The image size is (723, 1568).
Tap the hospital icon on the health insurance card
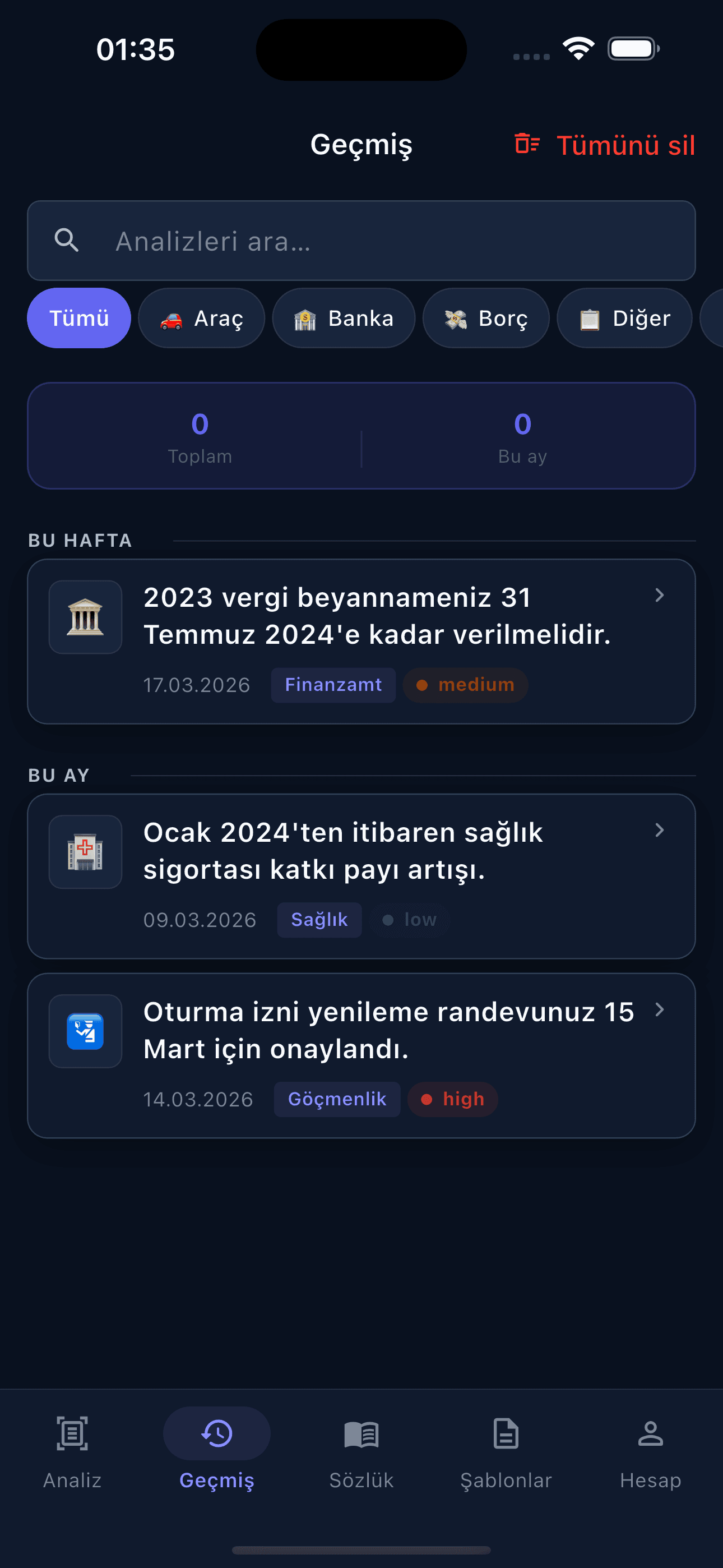point(85,852)
